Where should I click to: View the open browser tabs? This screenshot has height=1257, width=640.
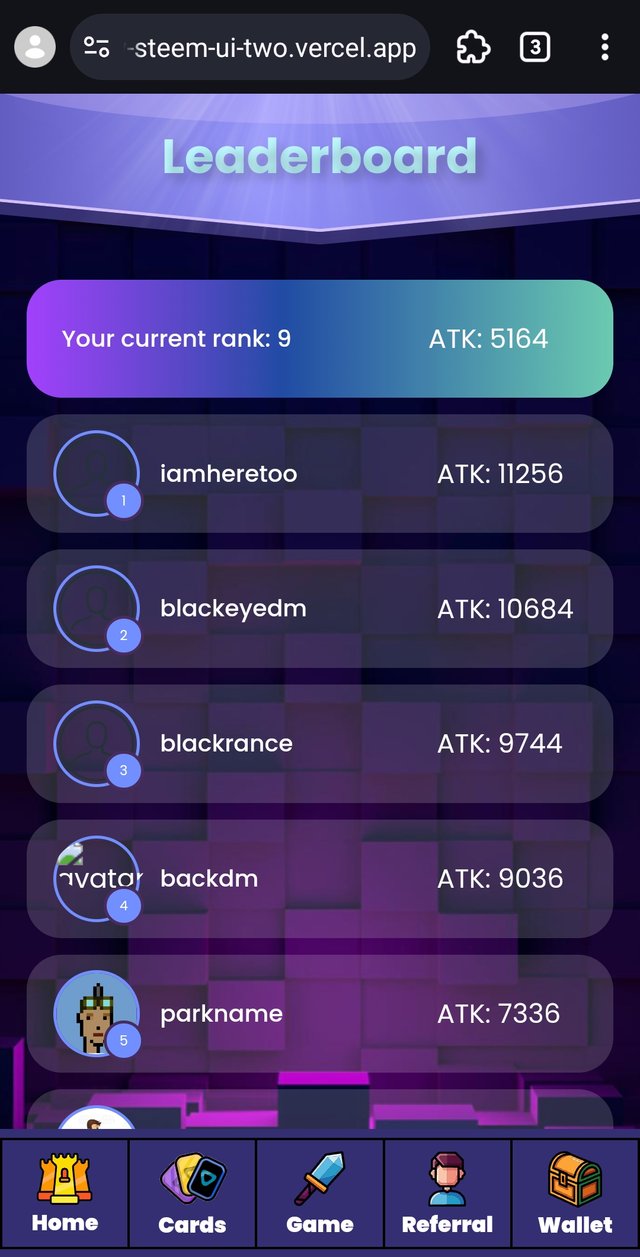click(x=535, y=47)
